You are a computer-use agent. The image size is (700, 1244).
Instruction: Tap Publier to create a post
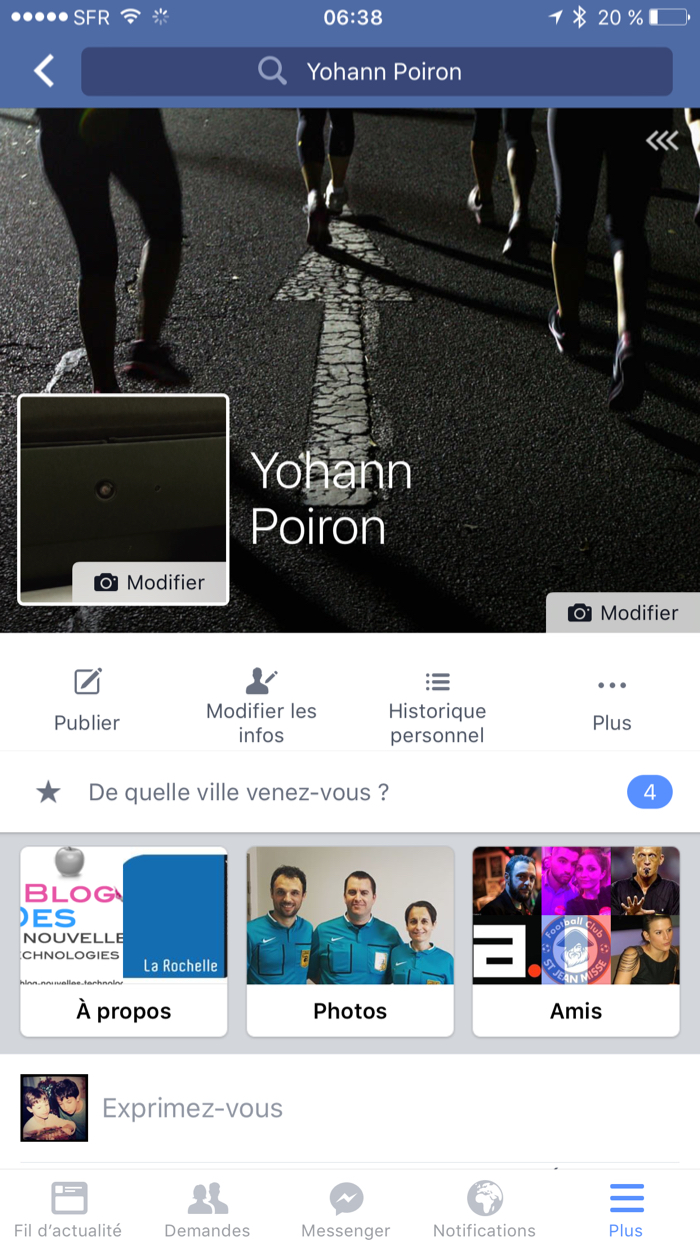(x=87, y=701)
